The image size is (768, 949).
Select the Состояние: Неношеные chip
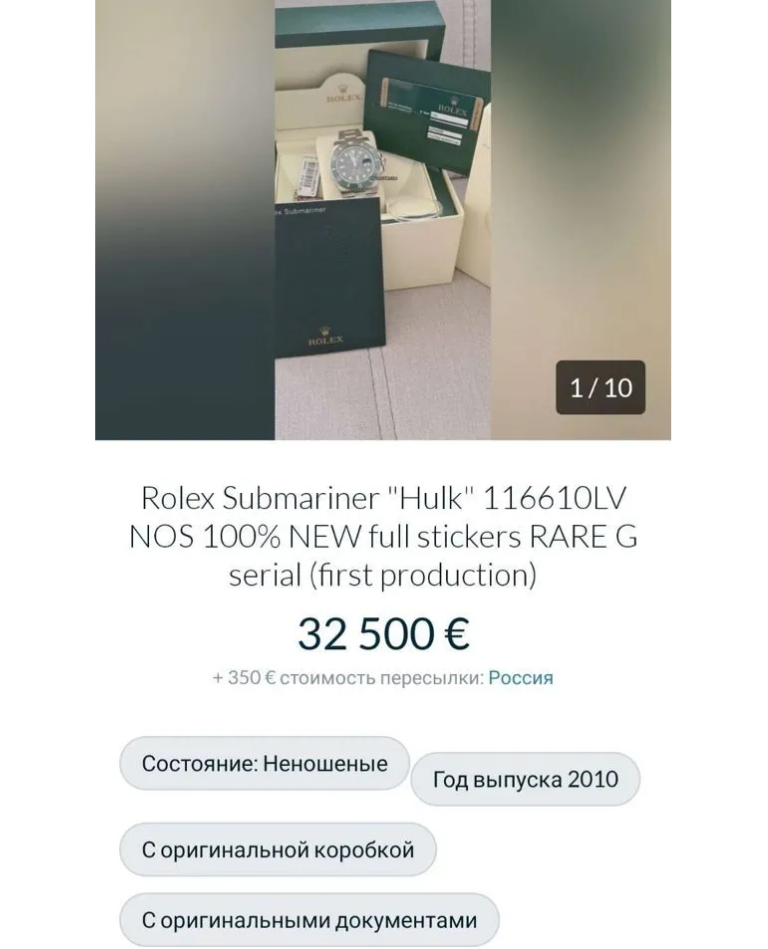pyautogui.click(x=265, y=764)
